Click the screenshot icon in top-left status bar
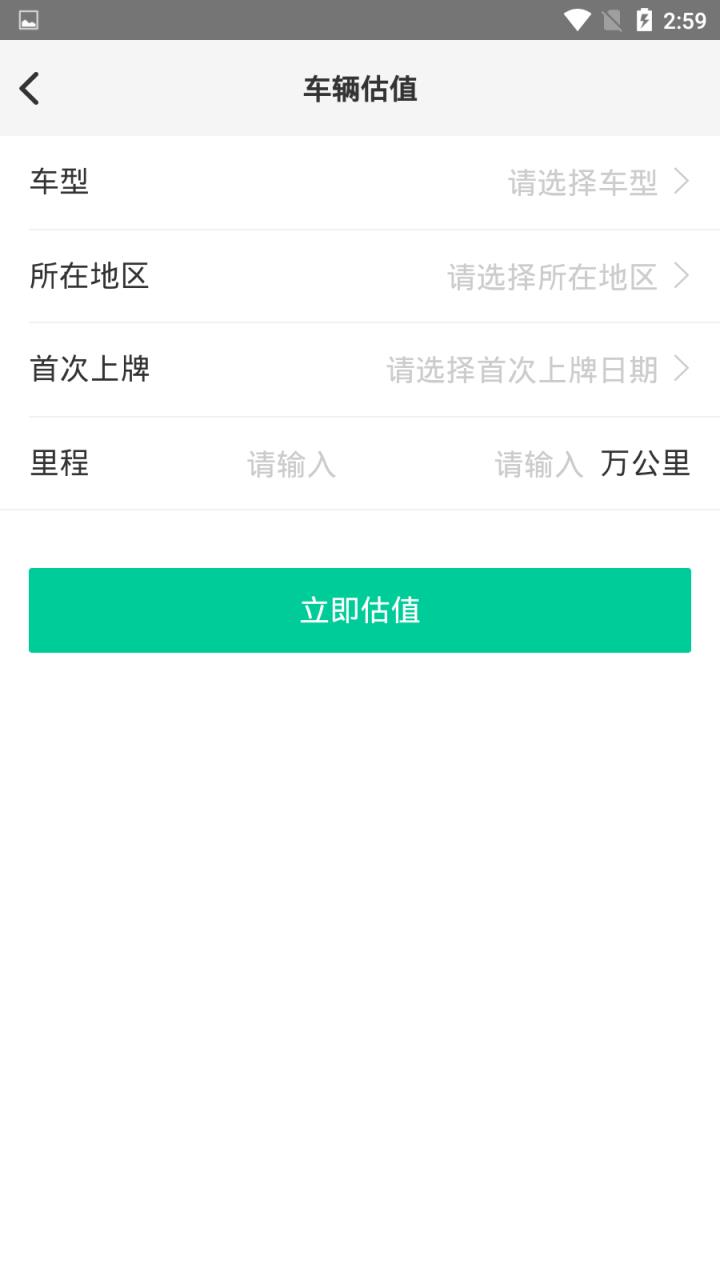This screenshot has height=1280, width=720. pyautogui.click(x=30, y=20)
